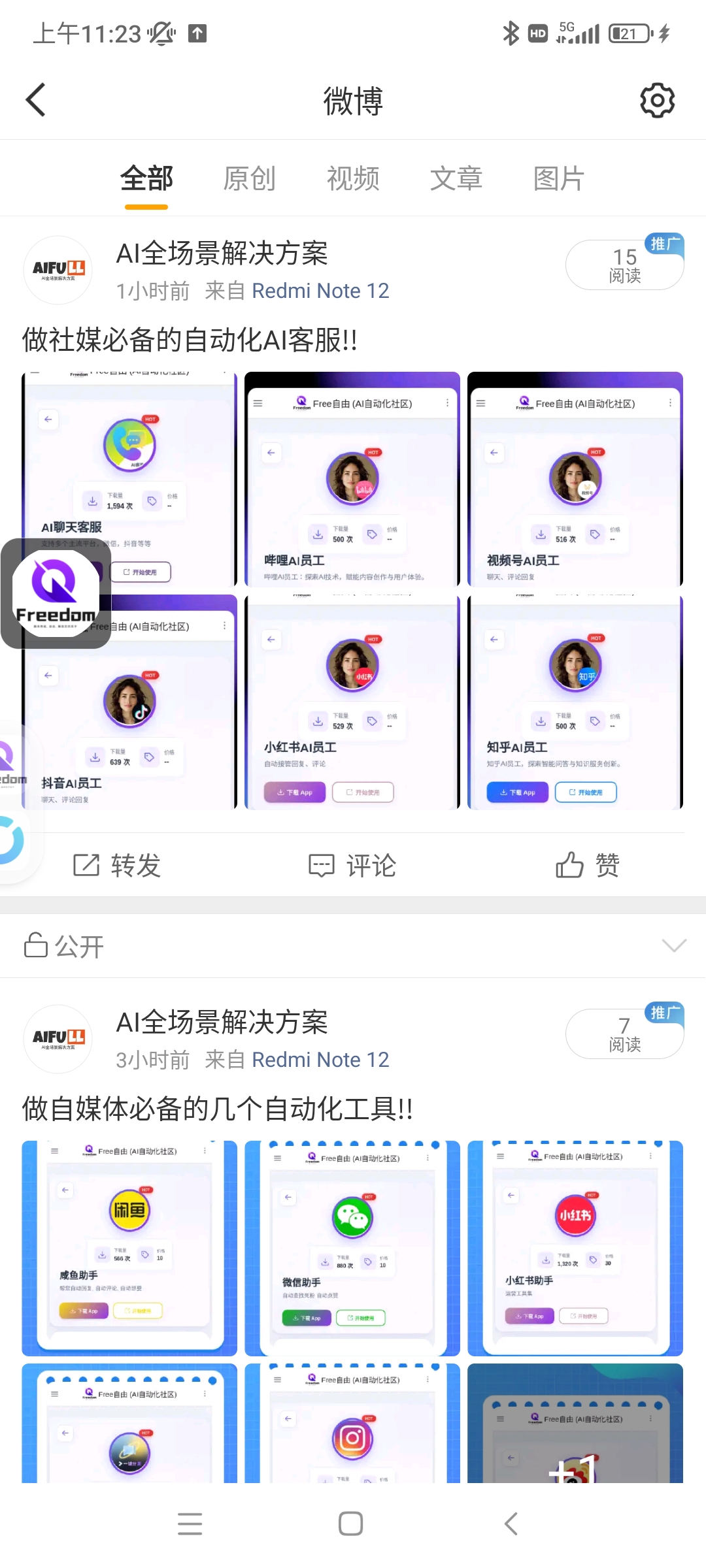View the 视频号AI员工 picture tile
Screen dimensions: 706x1568
pyautogui.click(x=575, y=479)
